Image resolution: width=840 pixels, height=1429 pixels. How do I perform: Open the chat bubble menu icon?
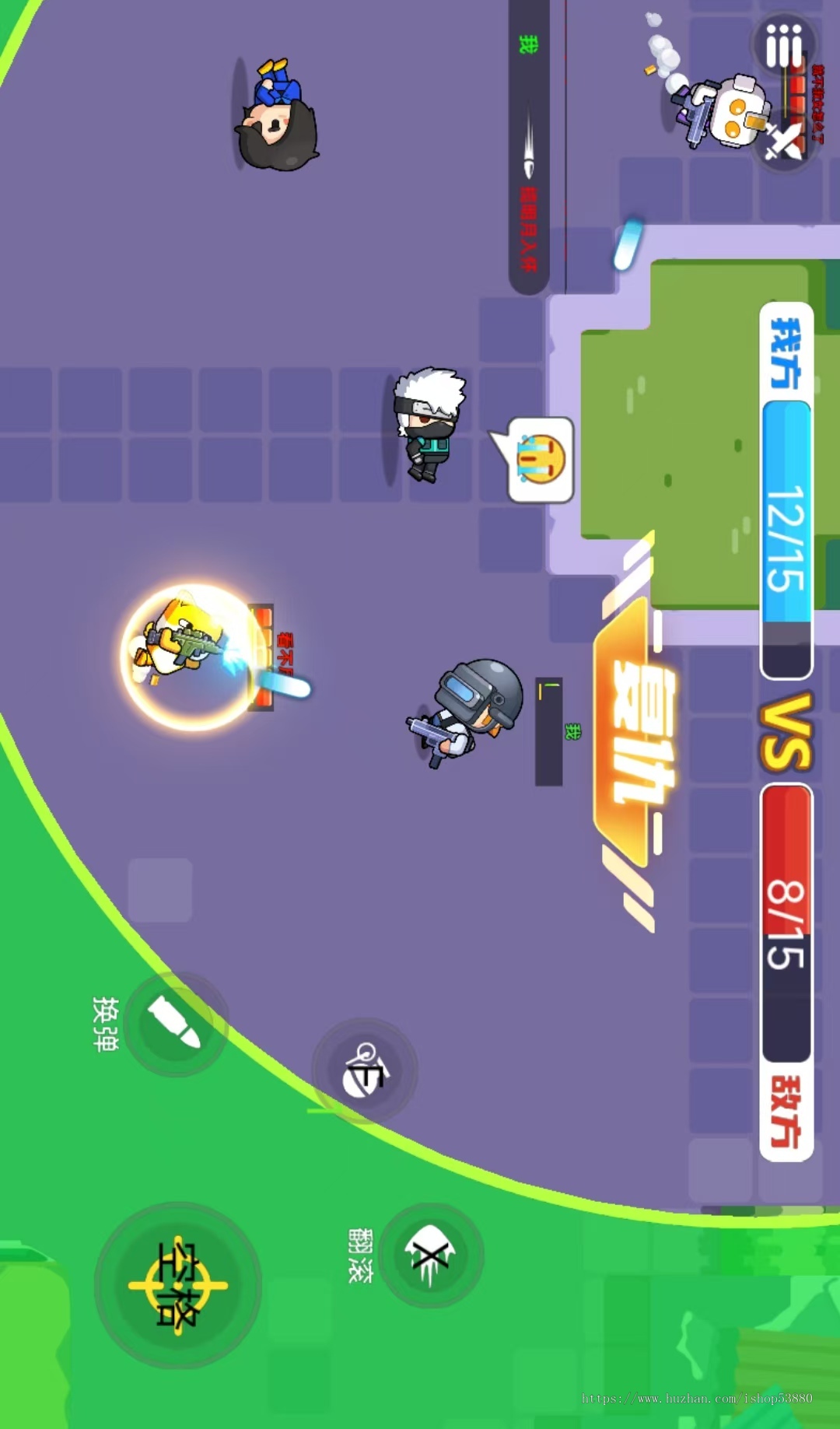tap(784, 46)
